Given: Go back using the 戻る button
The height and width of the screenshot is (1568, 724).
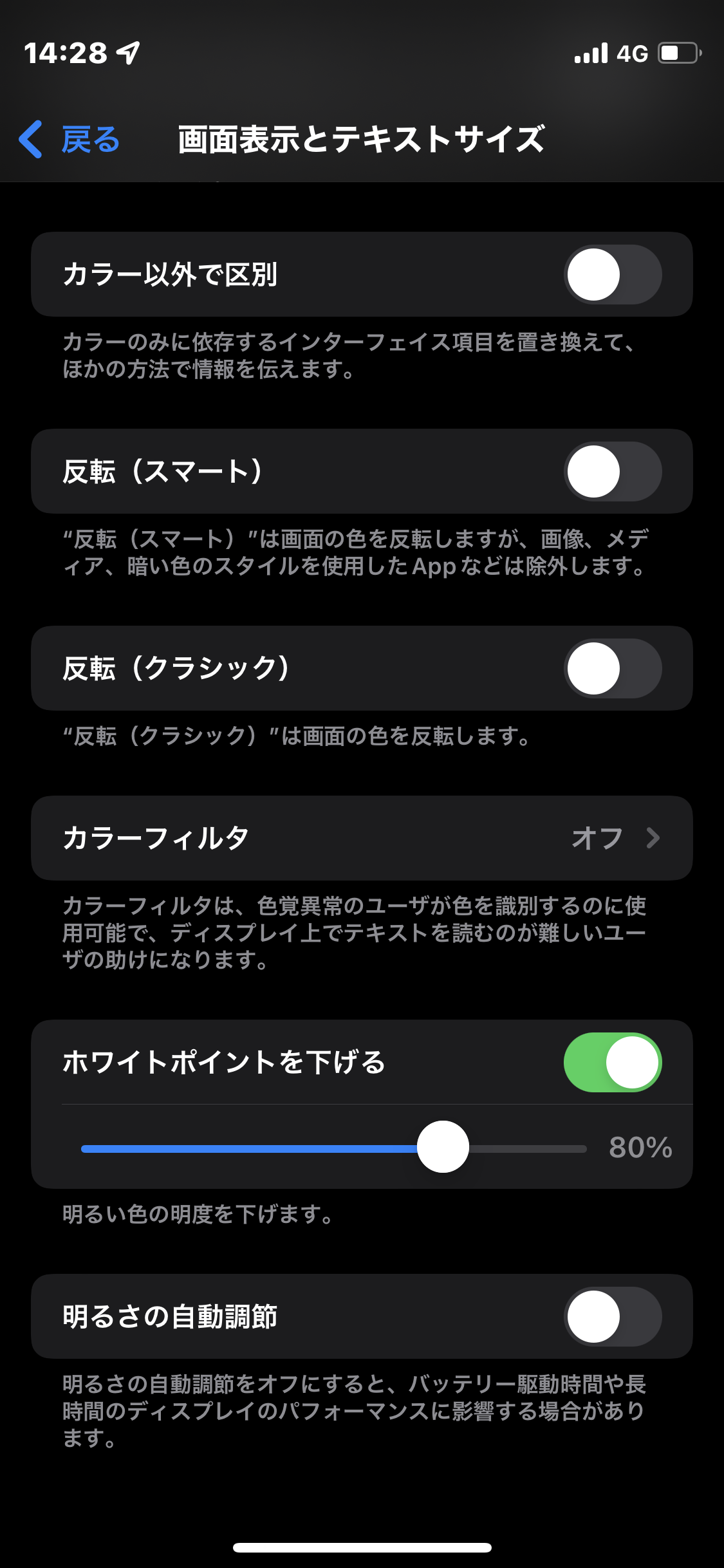Looking at the screenshot, I should 71,140.
